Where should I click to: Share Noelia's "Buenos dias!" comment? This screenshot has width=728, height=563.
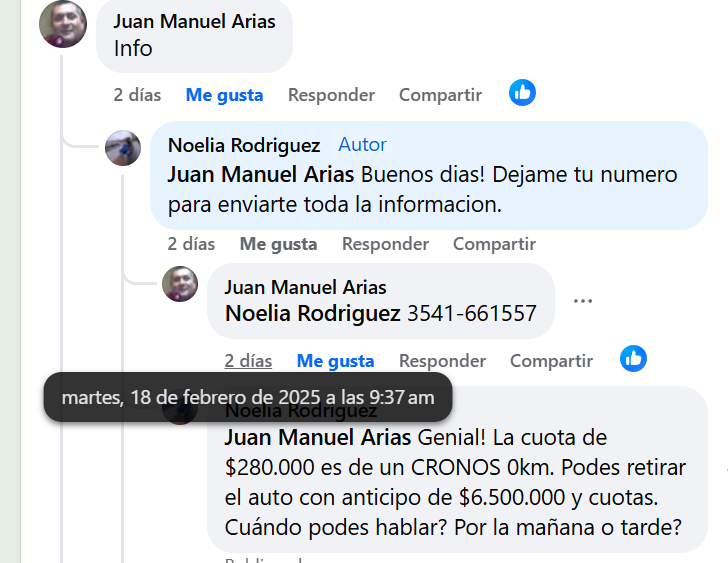click(x=494, y=244)
